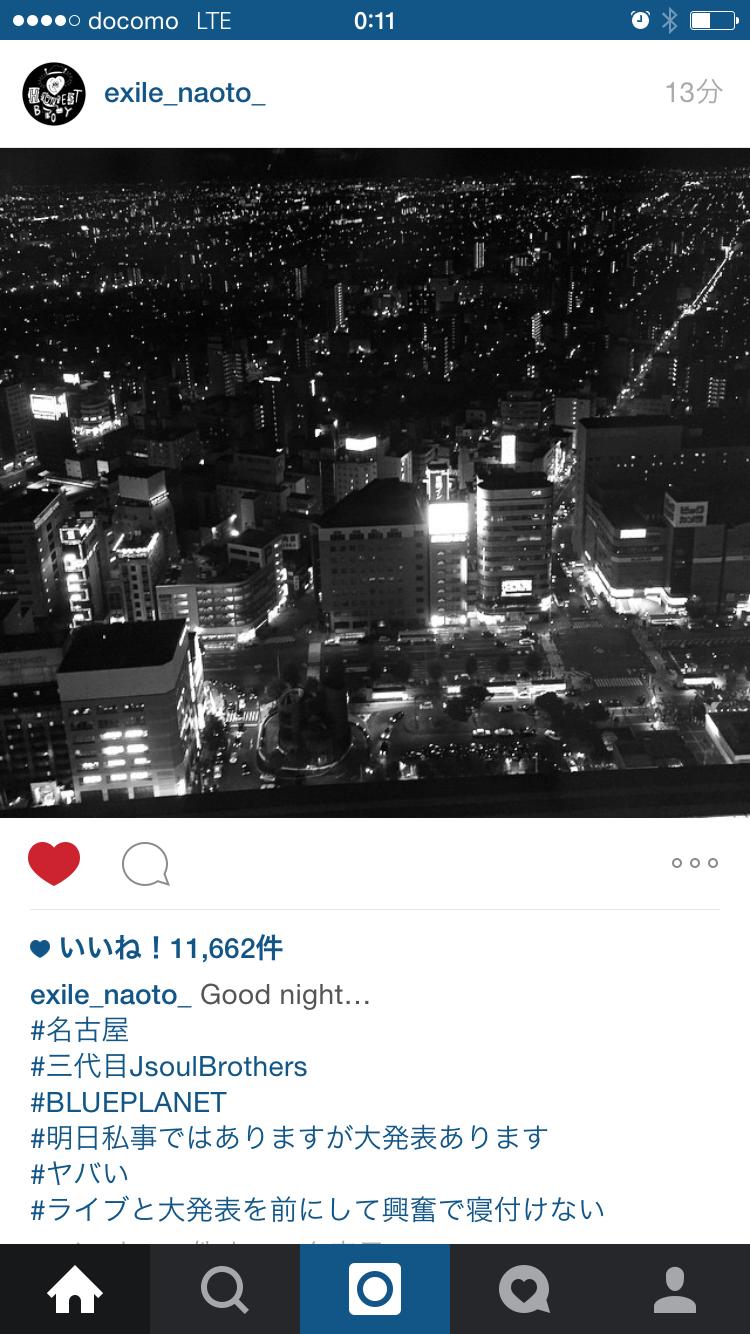Open the three-dot options menu
Viewport: 750px width, 1334px height.
pos(695,863)
